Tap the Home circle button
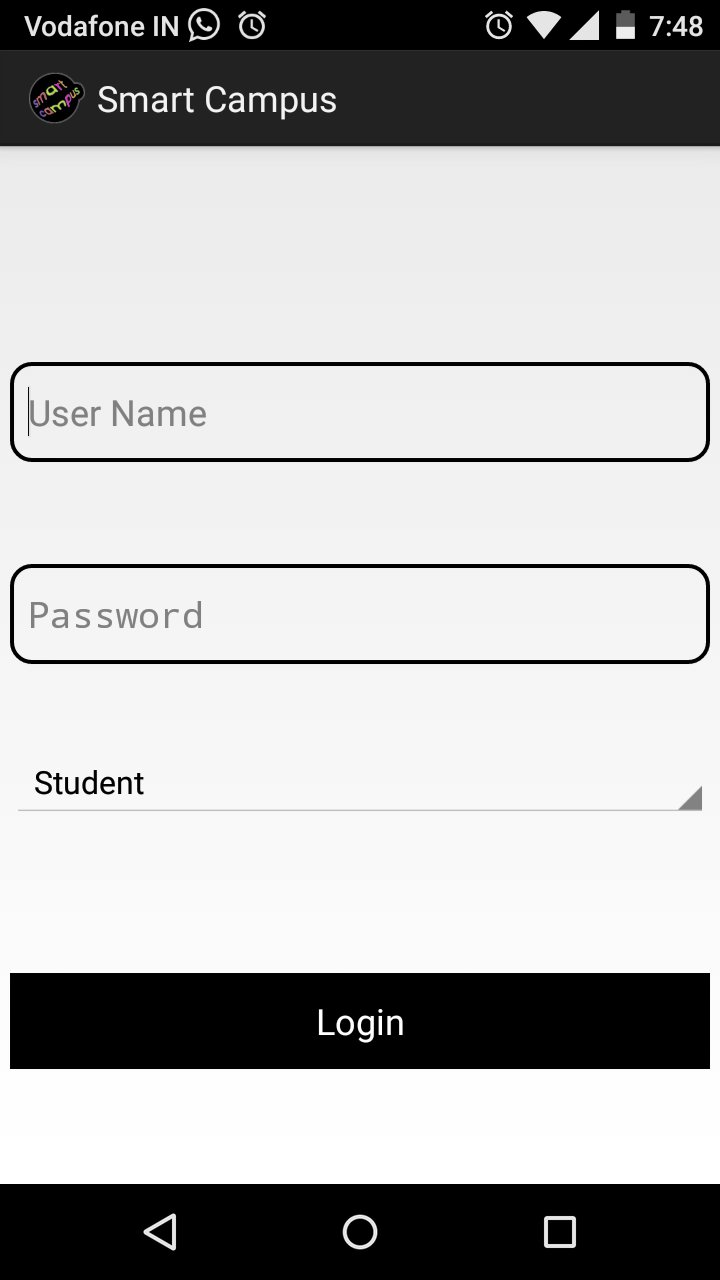Screen dimensions: 720x1280 (360, 1232)
